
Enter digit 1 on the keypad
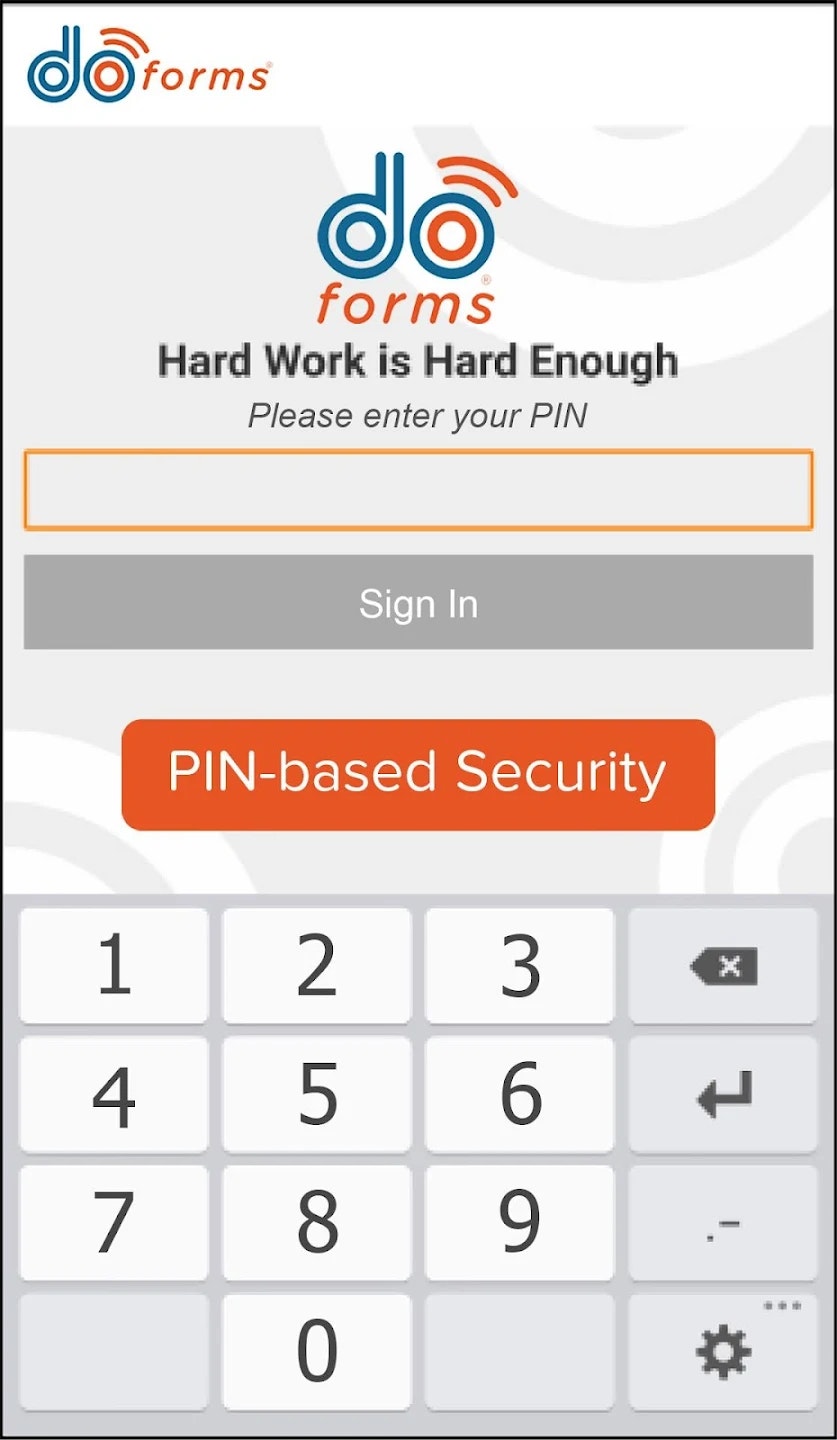coord(114,966)
